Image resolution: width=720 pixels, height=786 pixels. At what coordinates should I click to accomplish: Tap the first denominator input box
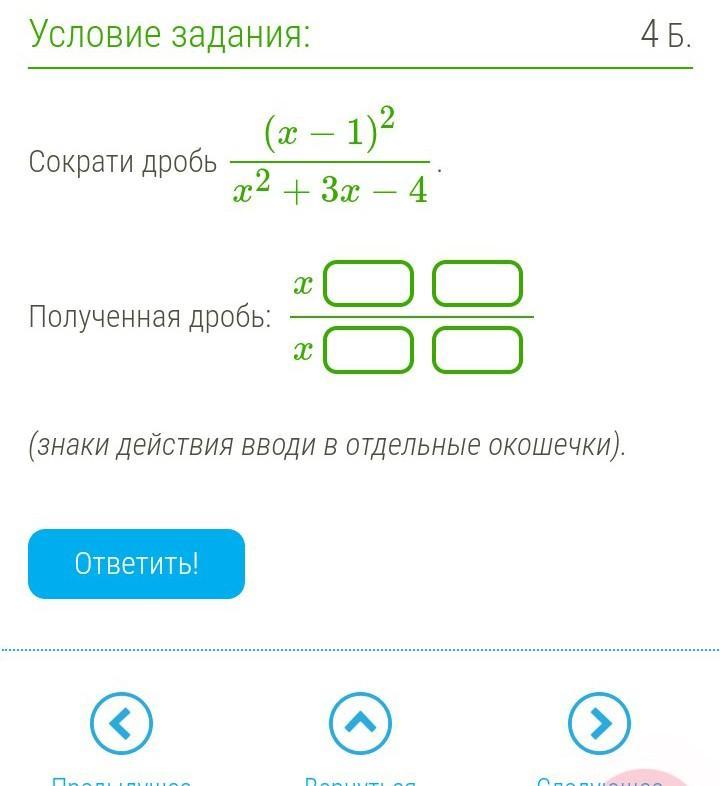368,350
